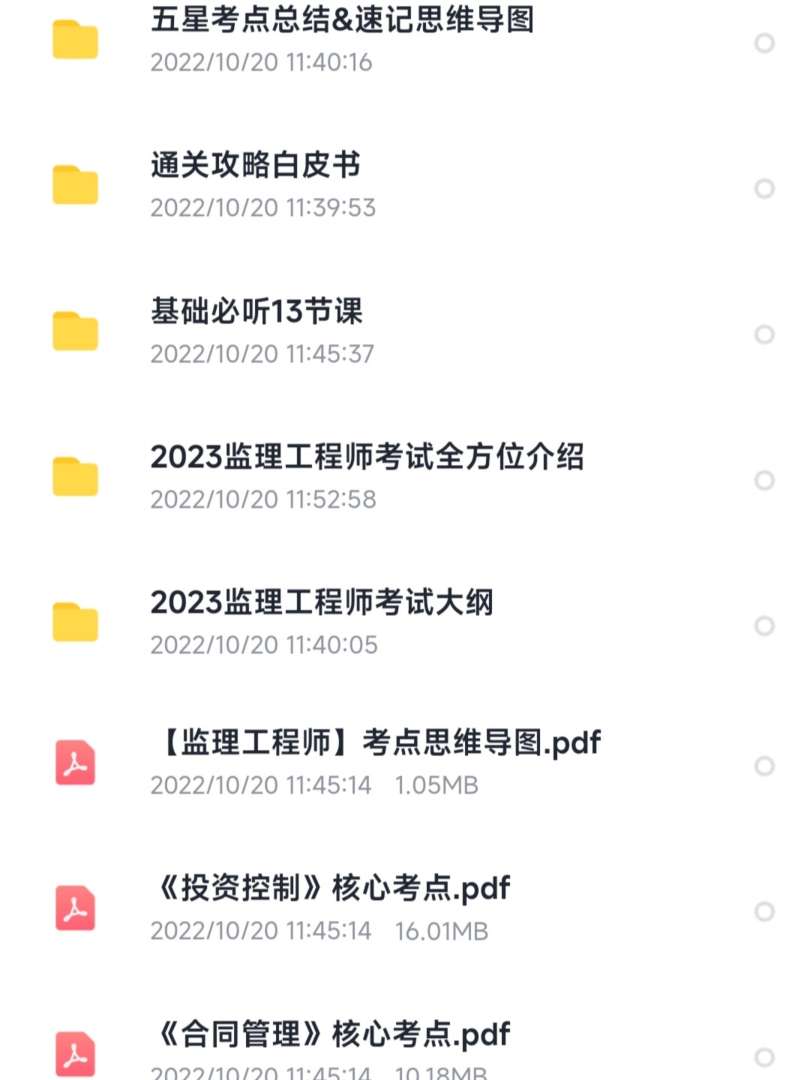This screenshot has width=810, height=1080.
Task: Select the checkbox beside 基础必听13节课
Action: 767,333
